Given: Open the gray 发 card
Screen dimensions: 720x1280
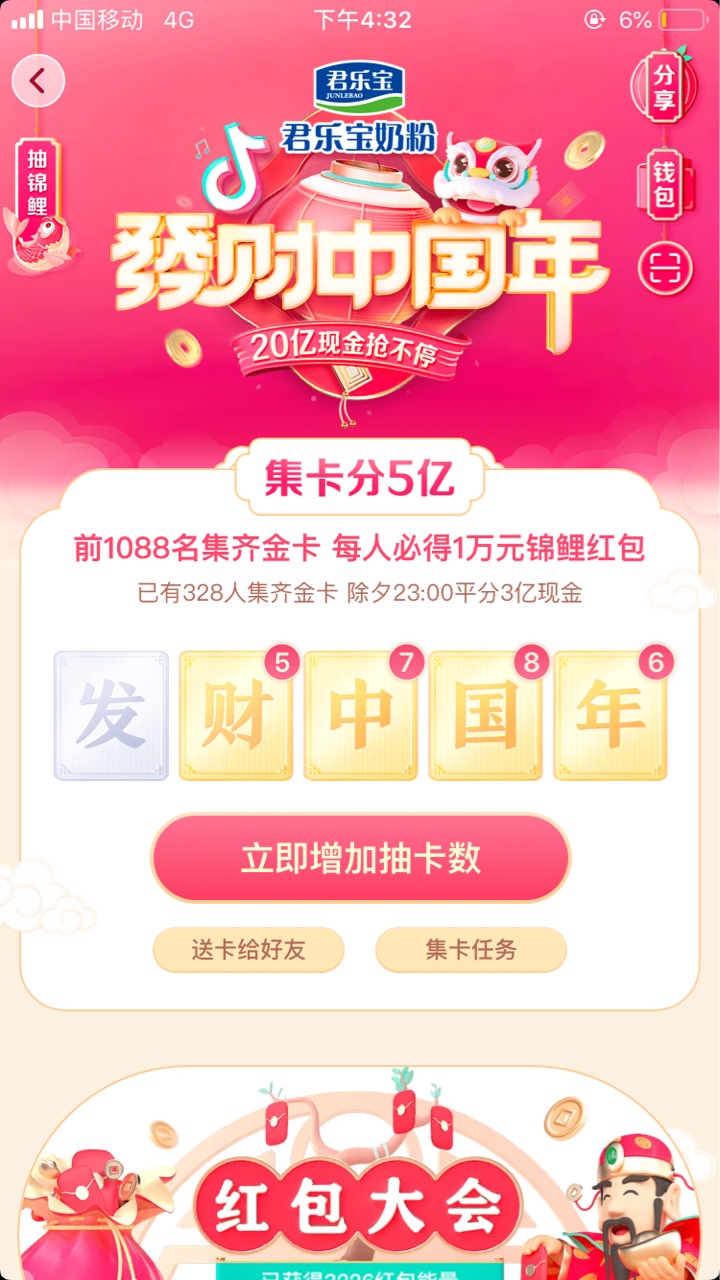Looking at the screenshot, I should pos(111,715).
